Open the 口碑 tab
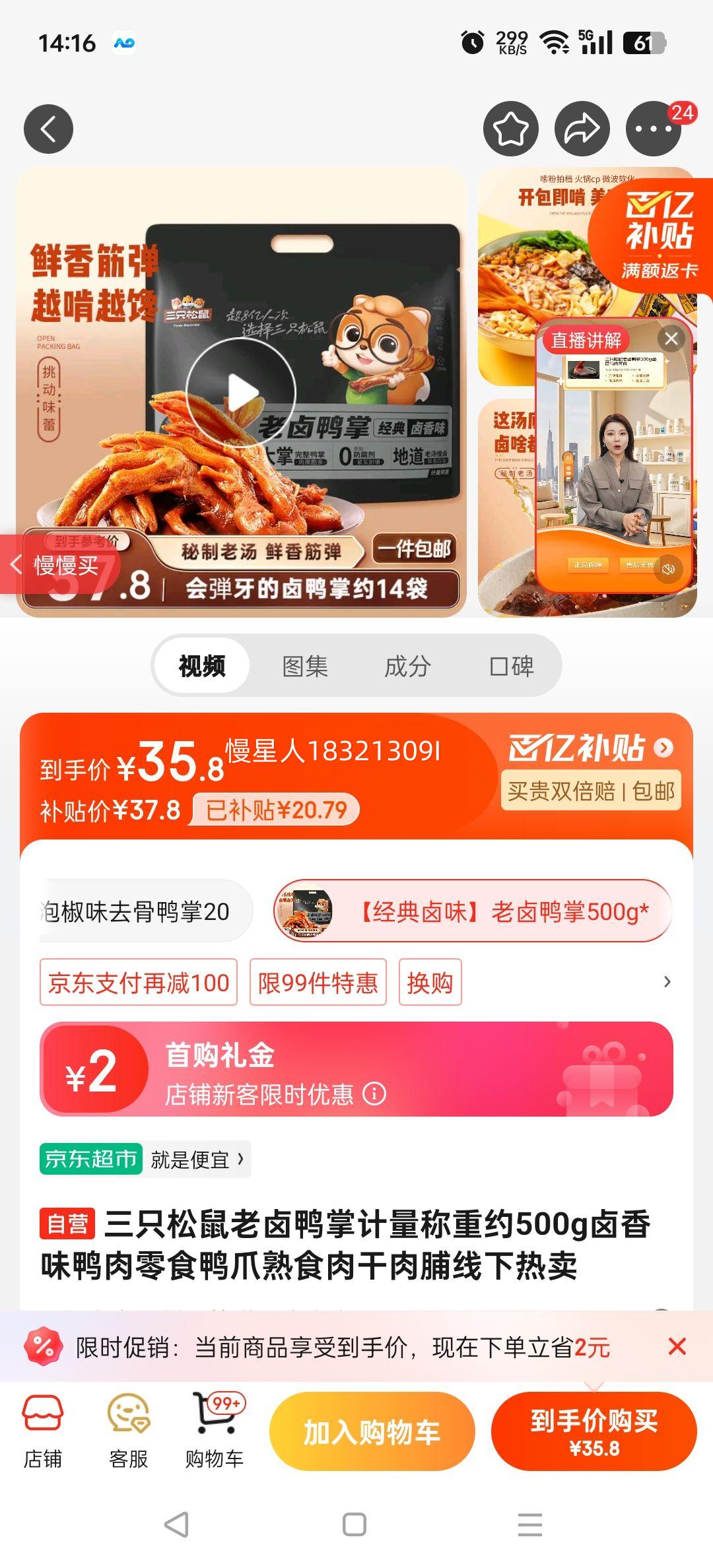Image resolution: width=713 pixels, height=1568 pixels. point(514,667)
